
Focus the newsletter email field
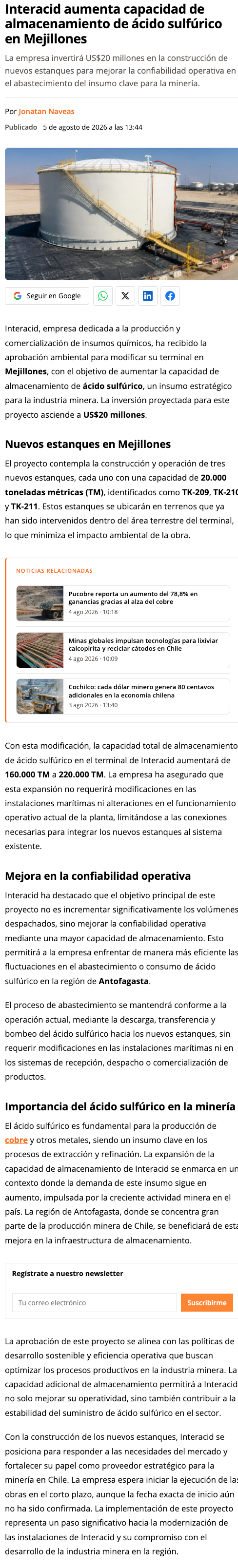pyautogui.click(x=94, y=1303)
